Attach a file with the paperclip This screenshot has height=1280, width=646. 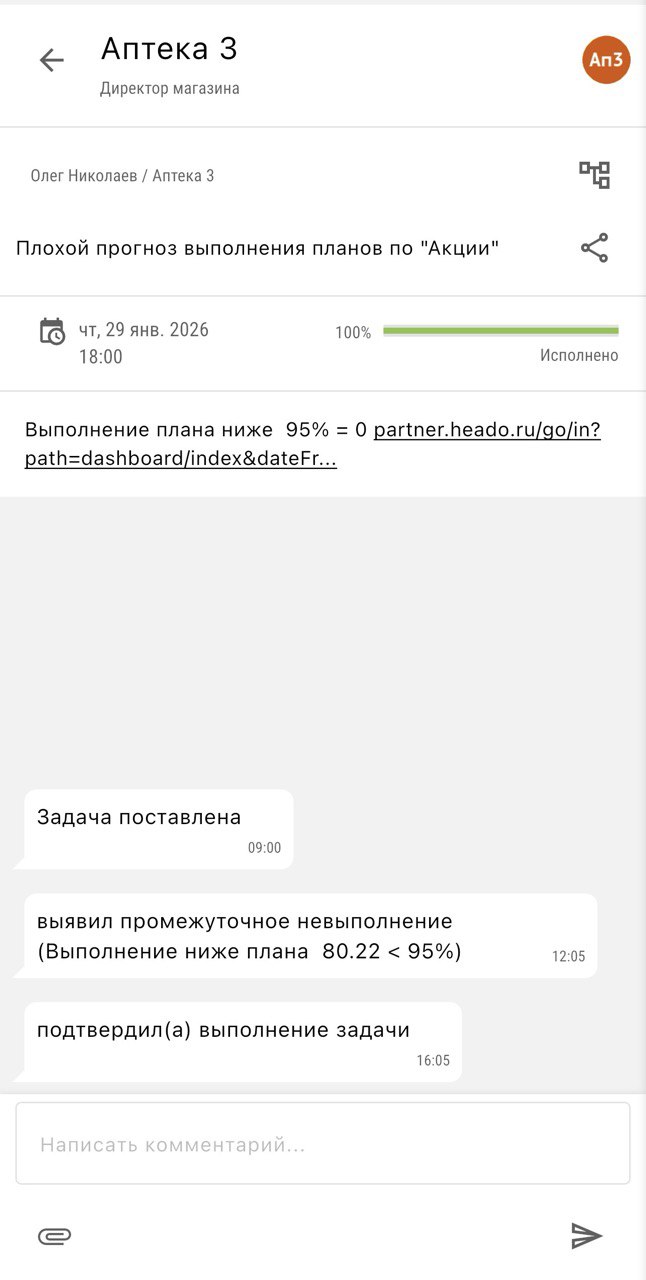coord(55,1236)
